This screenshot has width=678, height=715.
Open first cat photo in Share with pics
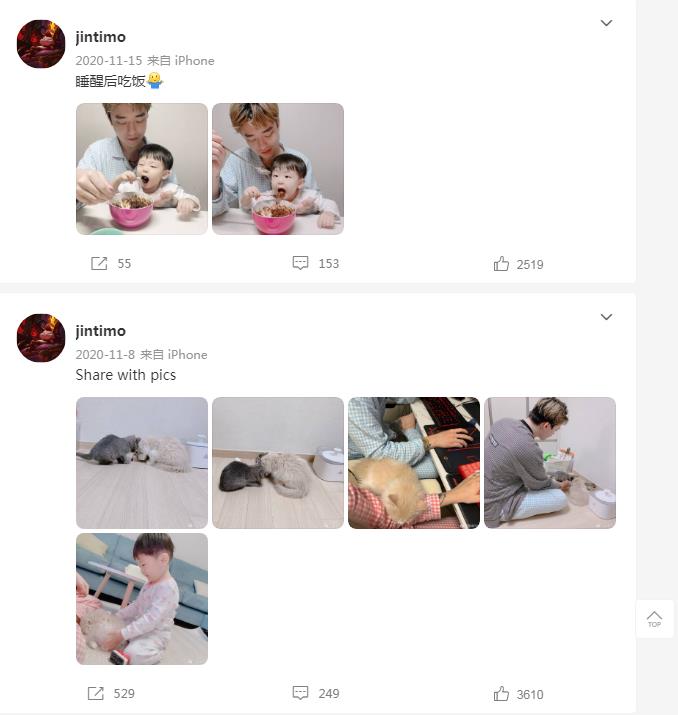142,463
